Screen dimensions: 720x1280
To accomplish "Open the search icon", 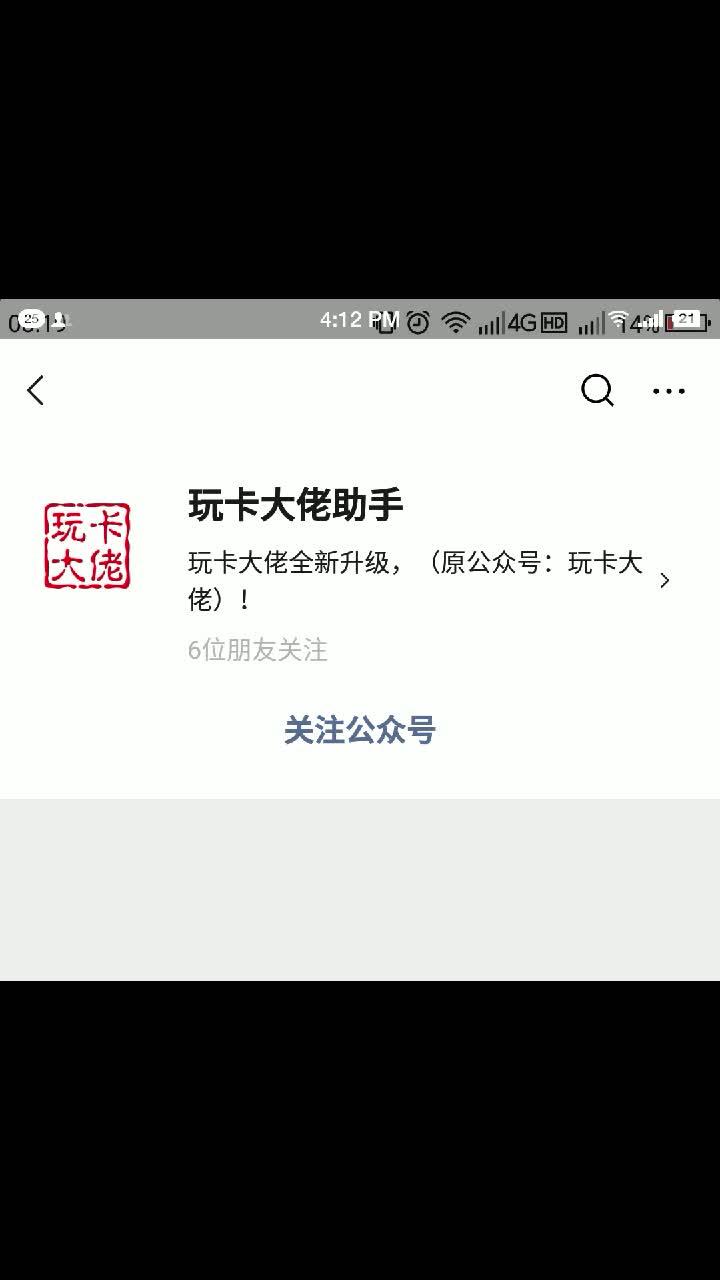I will tap(597, 390).
